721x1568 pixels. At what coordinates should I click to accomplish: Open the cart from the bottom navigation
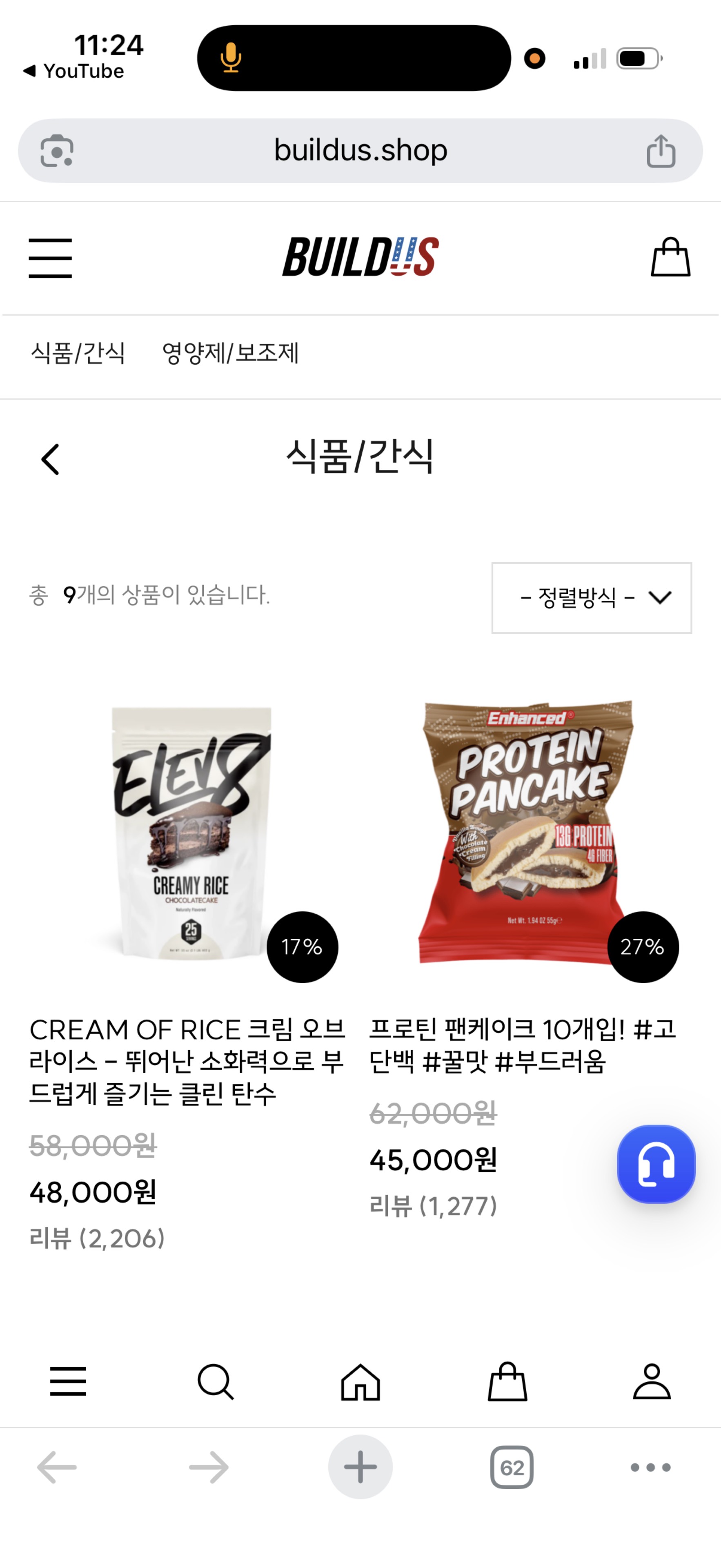pyautogui.click(x=507, y=1381)
